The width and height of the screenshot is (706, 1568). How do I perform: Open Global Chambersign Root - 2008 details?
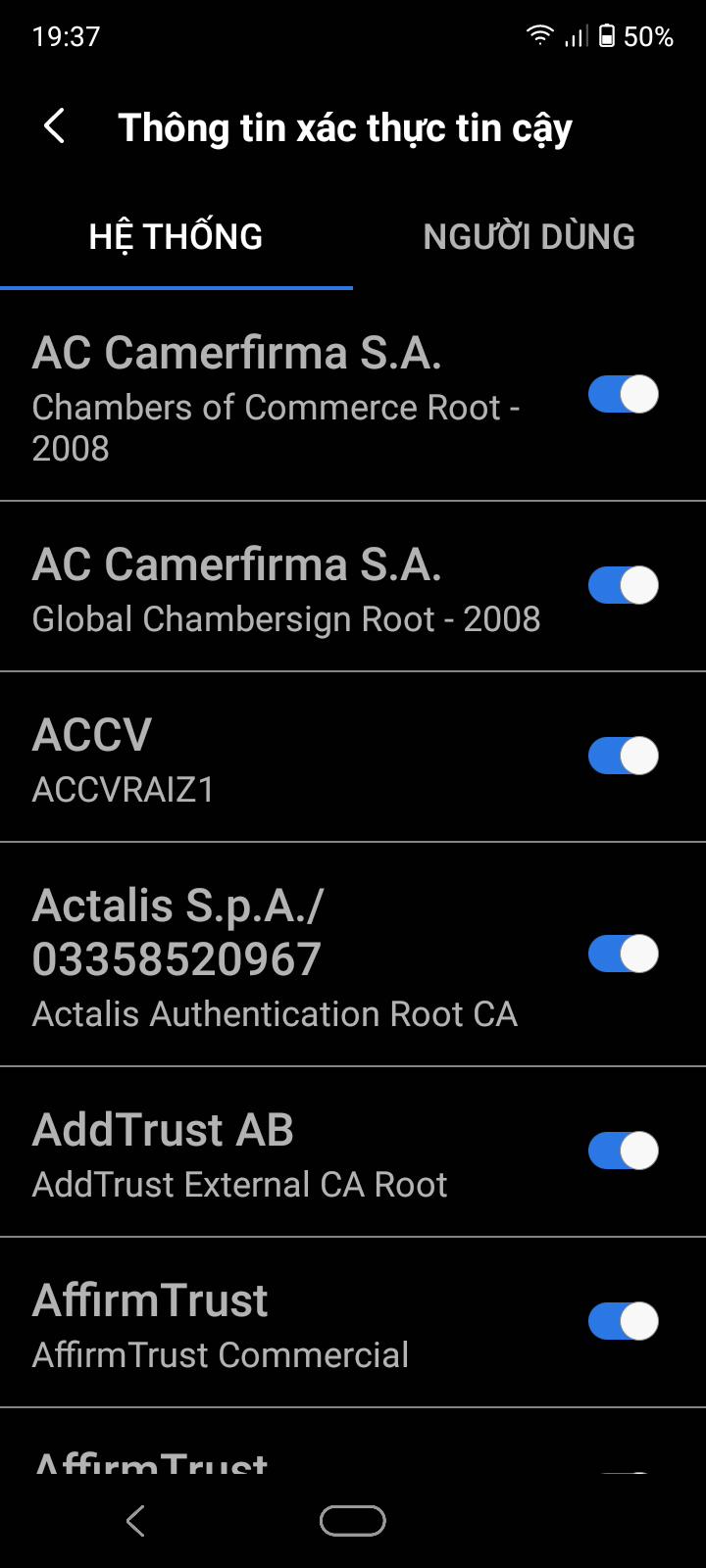(284, 588)
